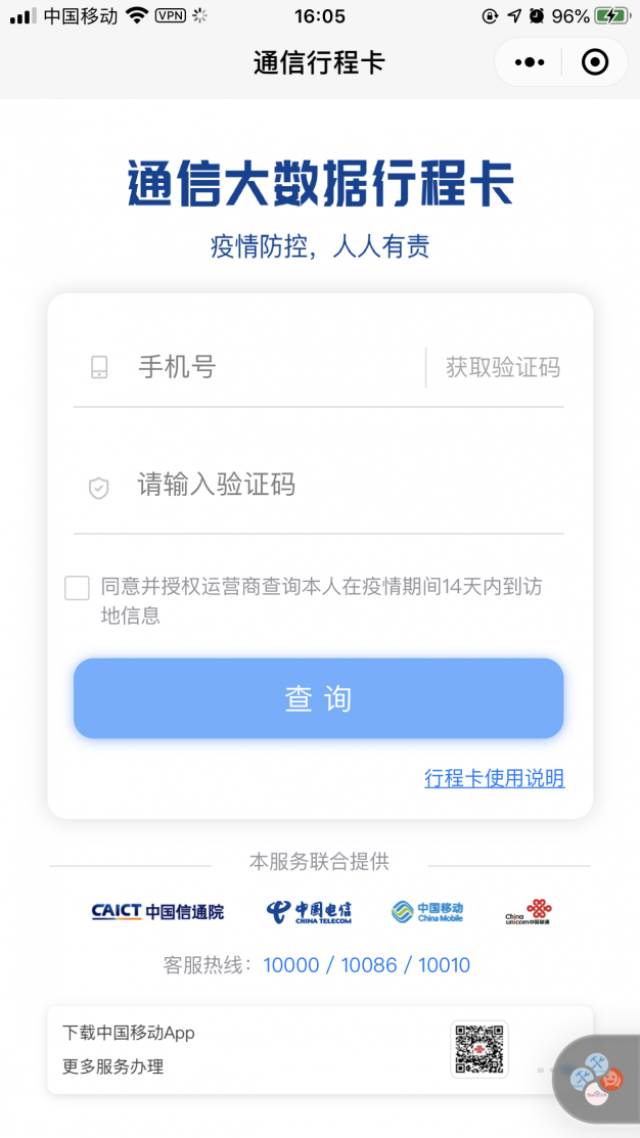Check the 同意并授权运营商查询 agreement box
Image resolution: width=640 pixels, height=1138 pixels.
tap(77, 588)
